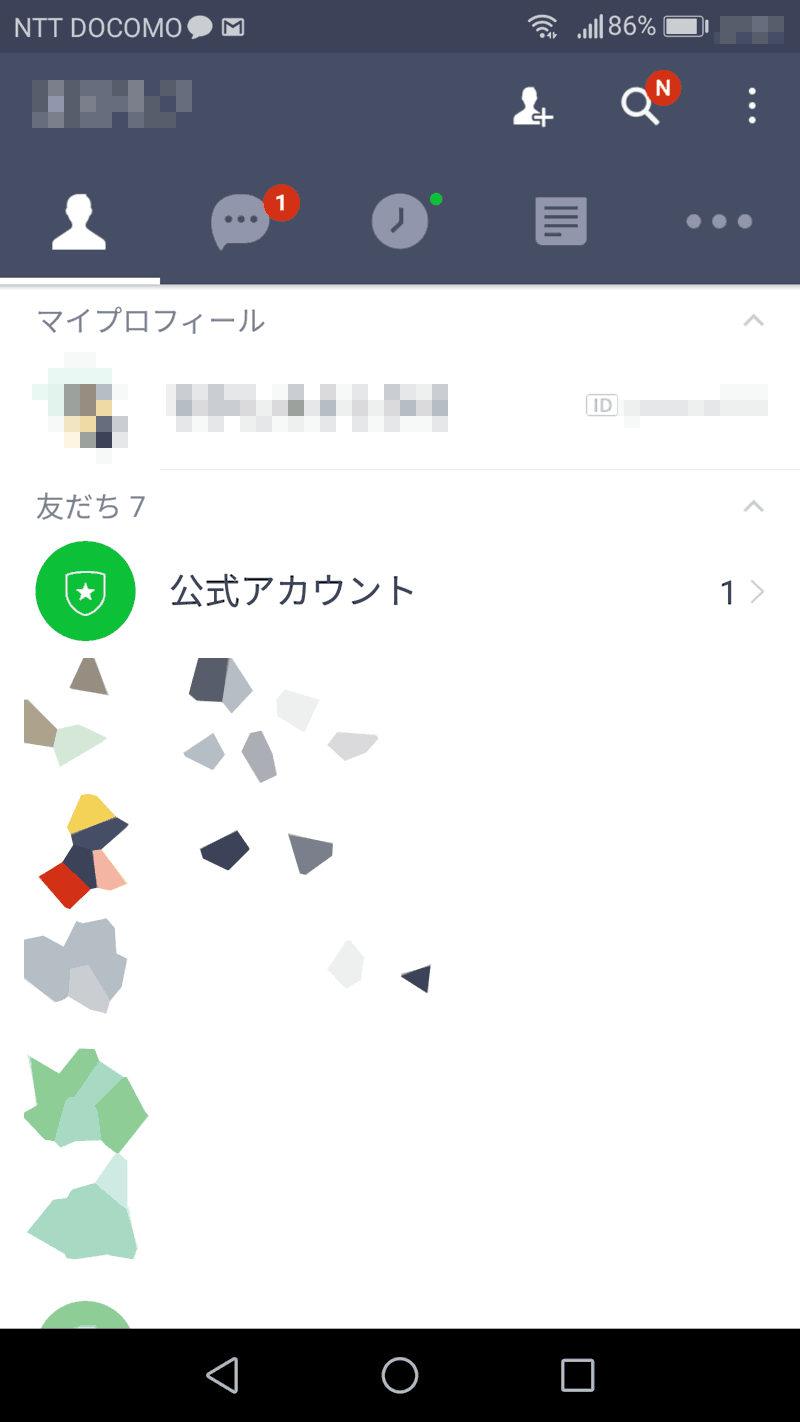Go back with the system back button
The height and width of the screenshot is (1422, 800).
(222, 1375)
